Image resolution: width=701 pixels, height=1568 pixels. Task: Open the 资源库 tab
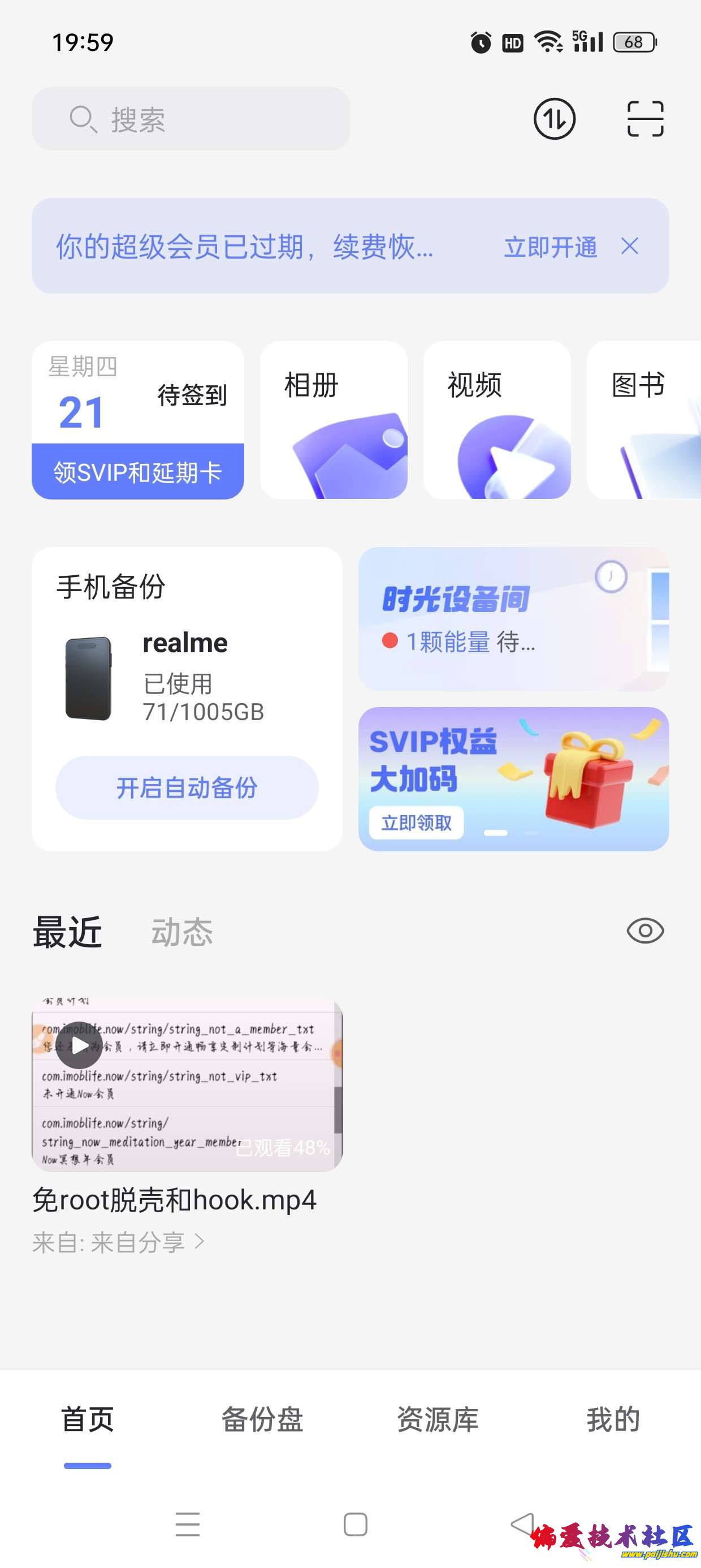tap(438, 1418)
